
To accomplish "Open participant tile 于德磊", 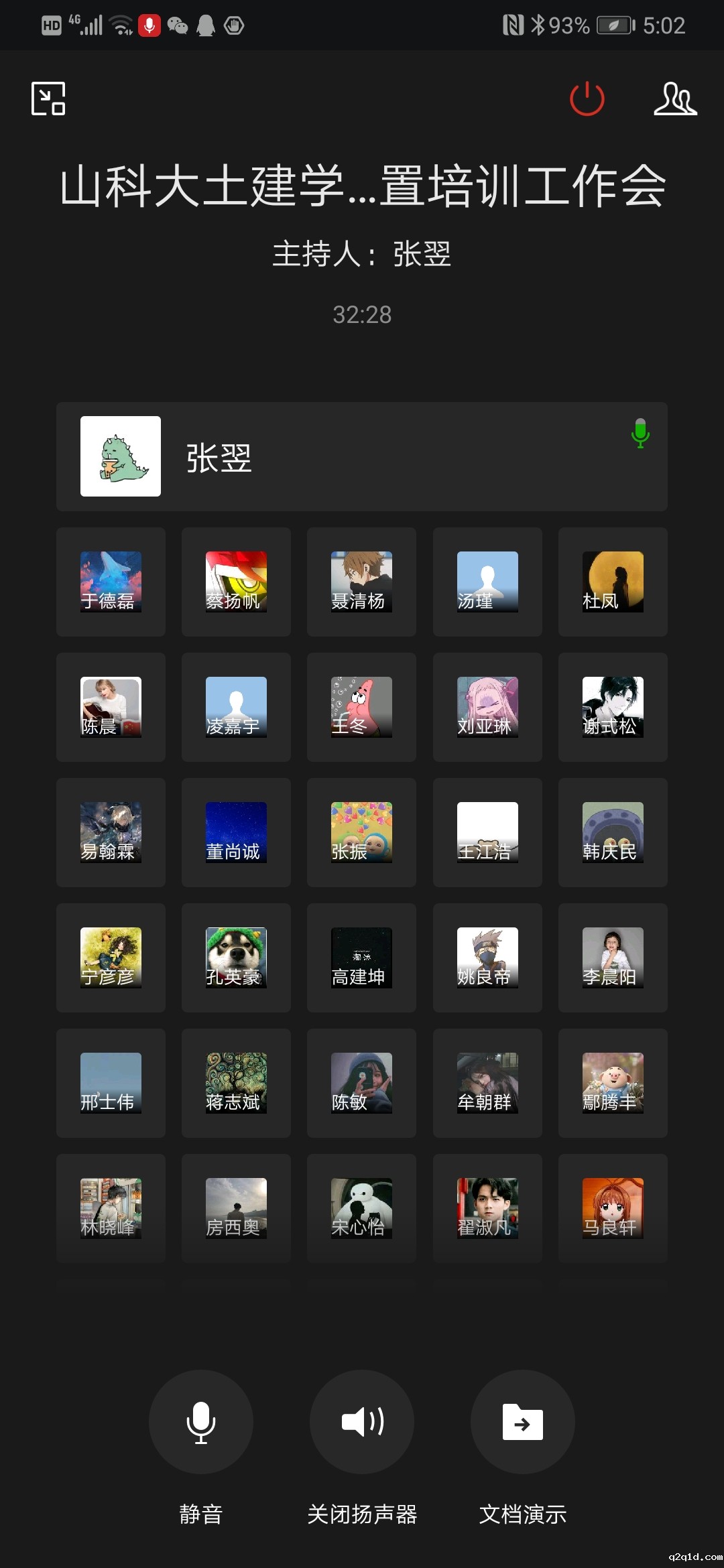I will [111, 582].
